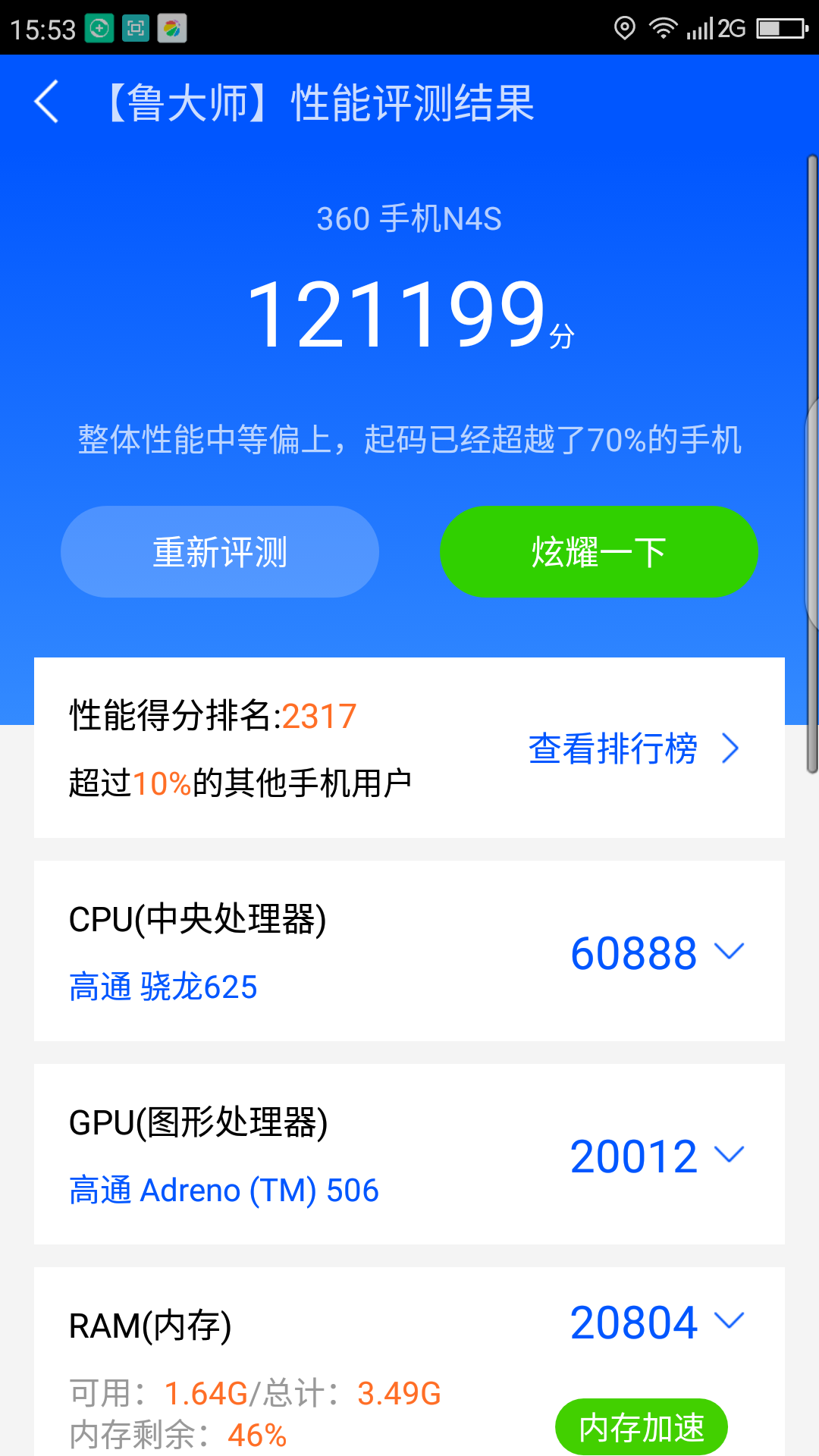Tap the screenshot notification icon
The width and height of the screenshot is (819, 1456).
pyautogui.click(x=135, y=27)
